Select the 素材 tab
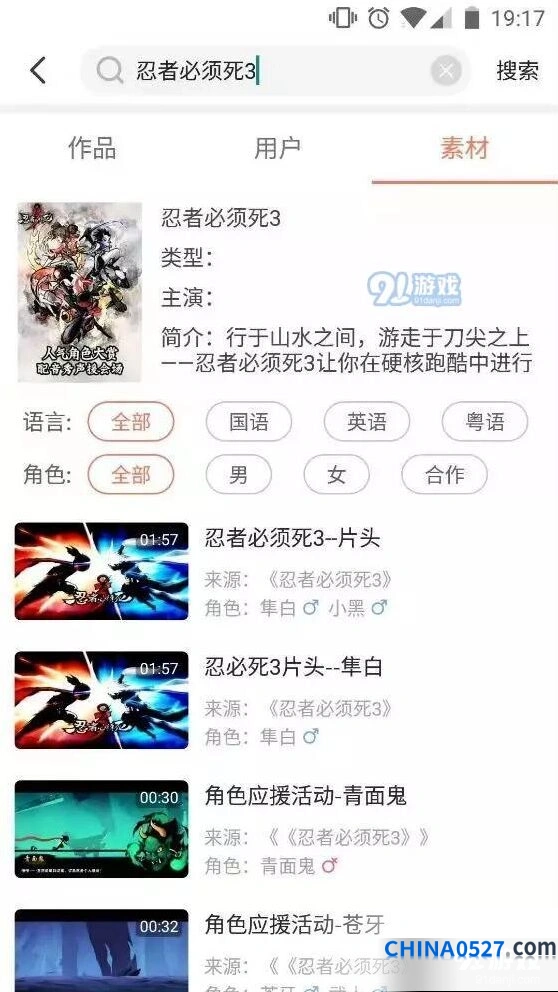Viewport: 558px width, 992px height. (464, 148)
